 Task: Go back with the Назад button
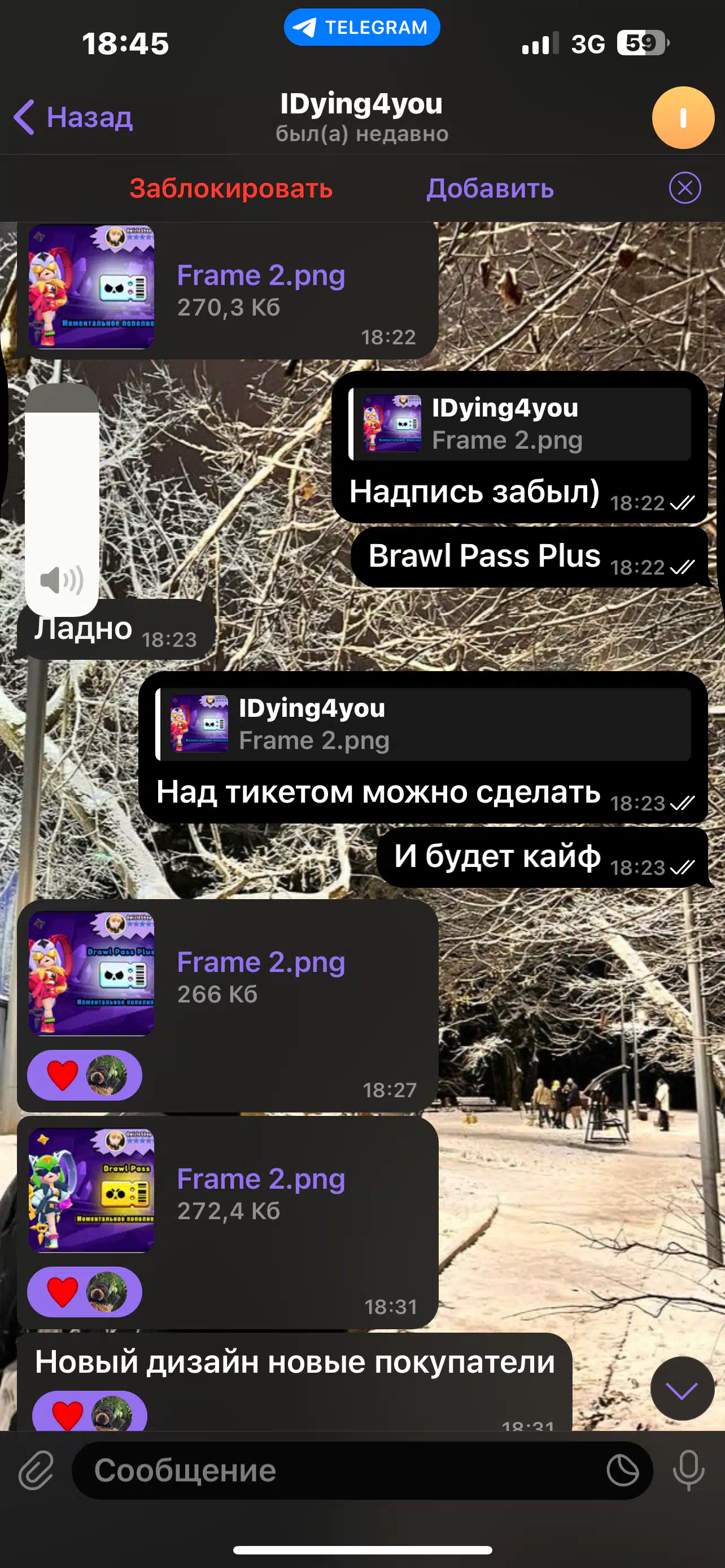(x=73, y=117)
